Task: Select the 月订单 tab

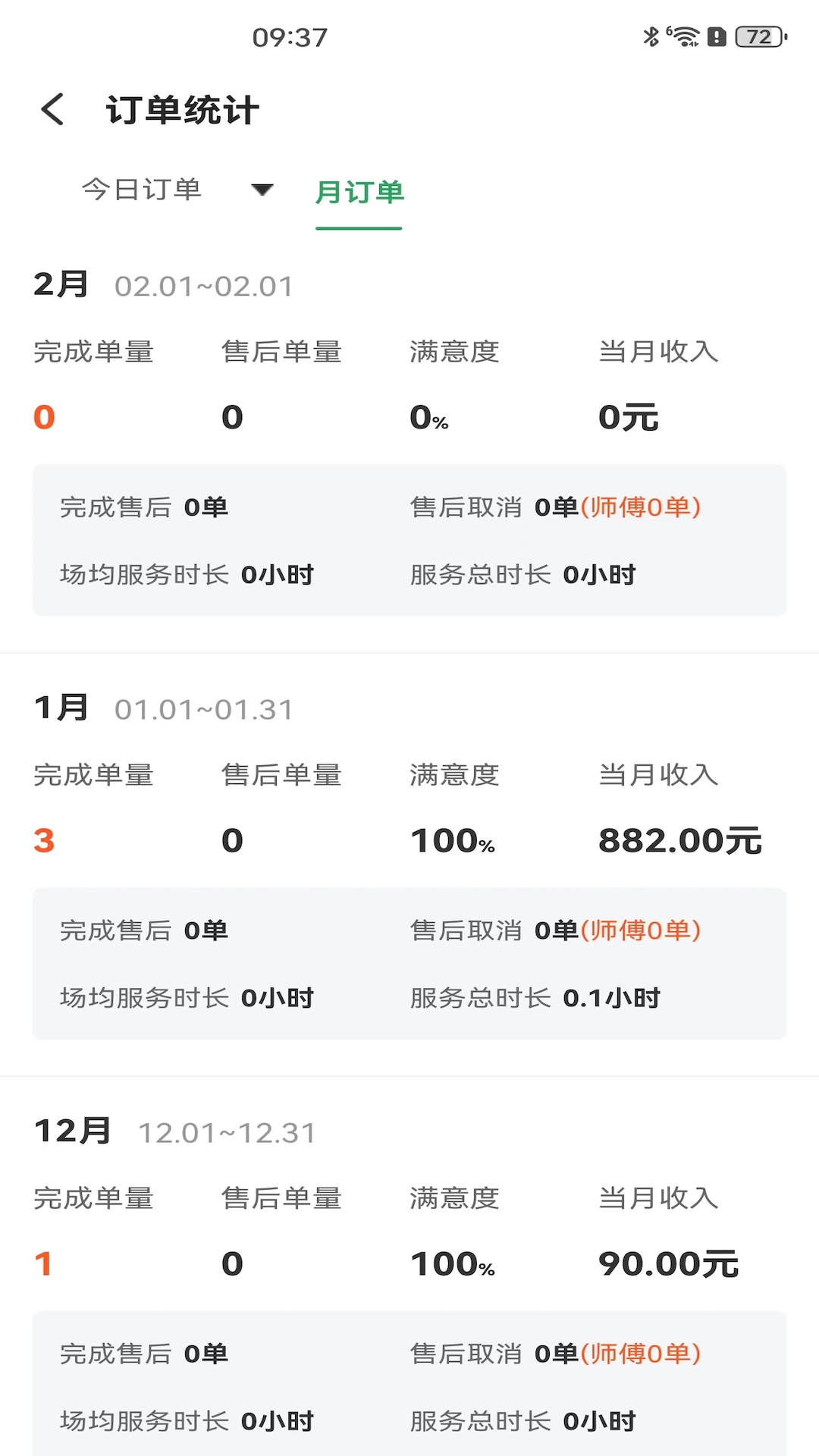Action: click(x=359, y=193)
